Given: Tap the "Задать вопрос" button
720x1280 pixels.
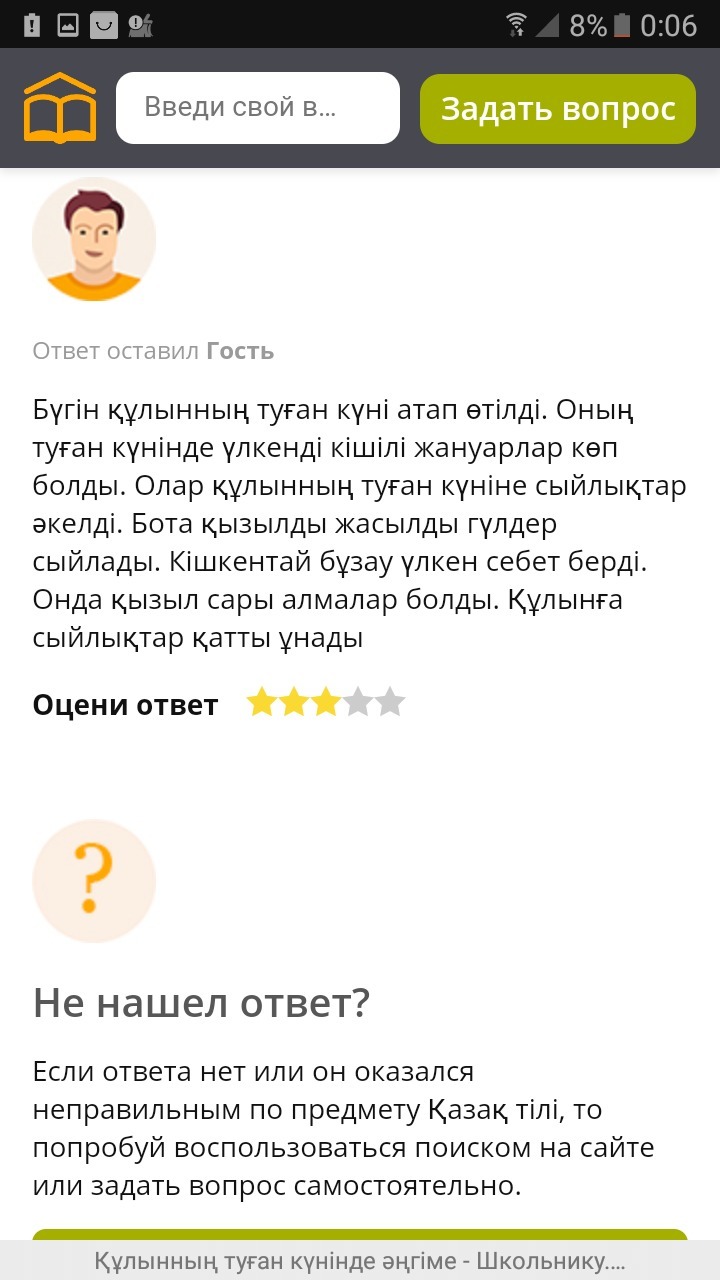Looking at the screenshot, I should [558, 109].
